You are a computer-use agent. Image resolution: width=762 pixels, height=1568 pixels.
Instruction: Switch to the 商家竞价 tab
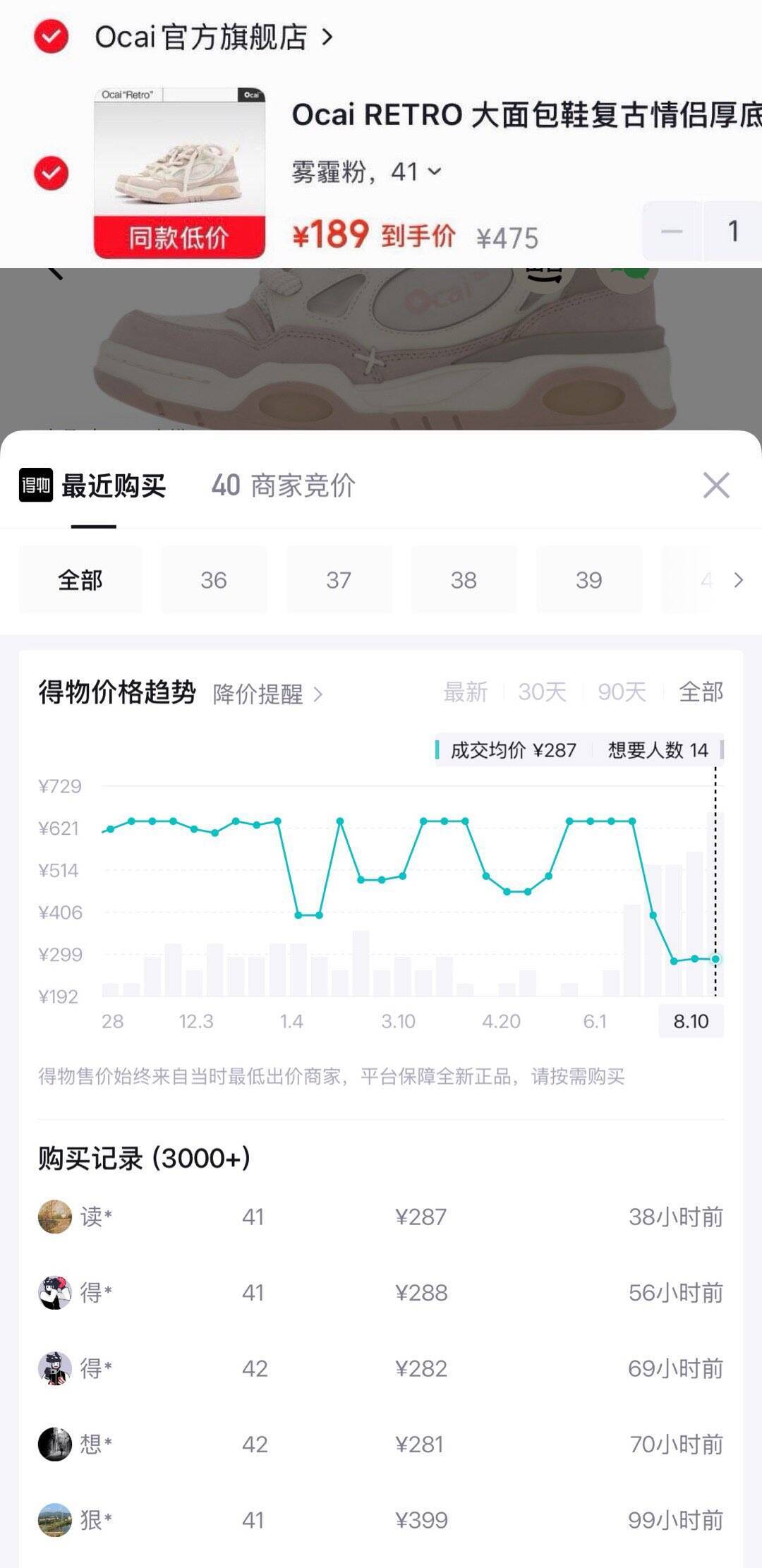pos(284,486)
